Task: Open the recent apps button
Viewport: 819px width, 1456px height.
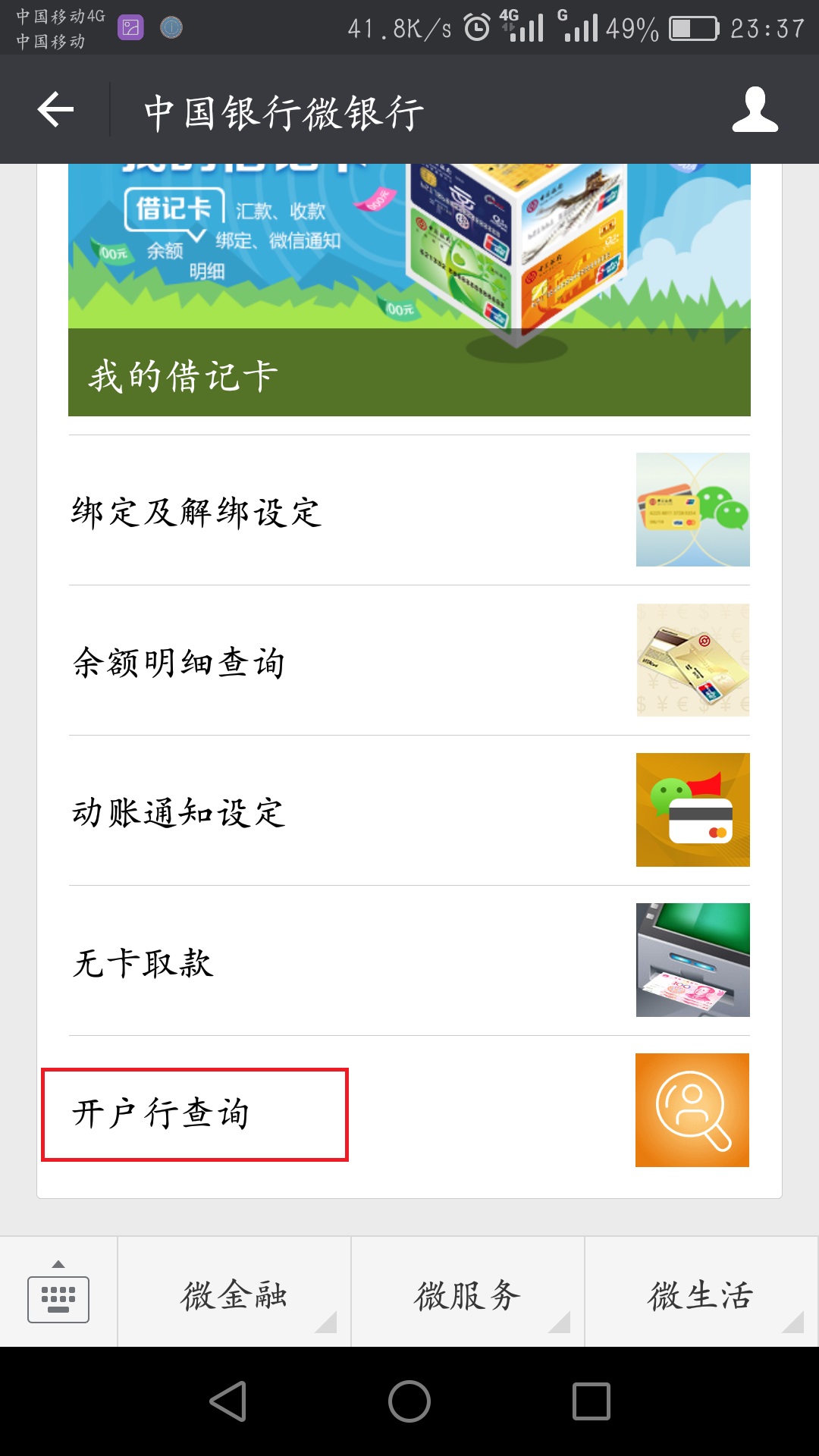Action: pyautogui.click(x=591, y=1401)
